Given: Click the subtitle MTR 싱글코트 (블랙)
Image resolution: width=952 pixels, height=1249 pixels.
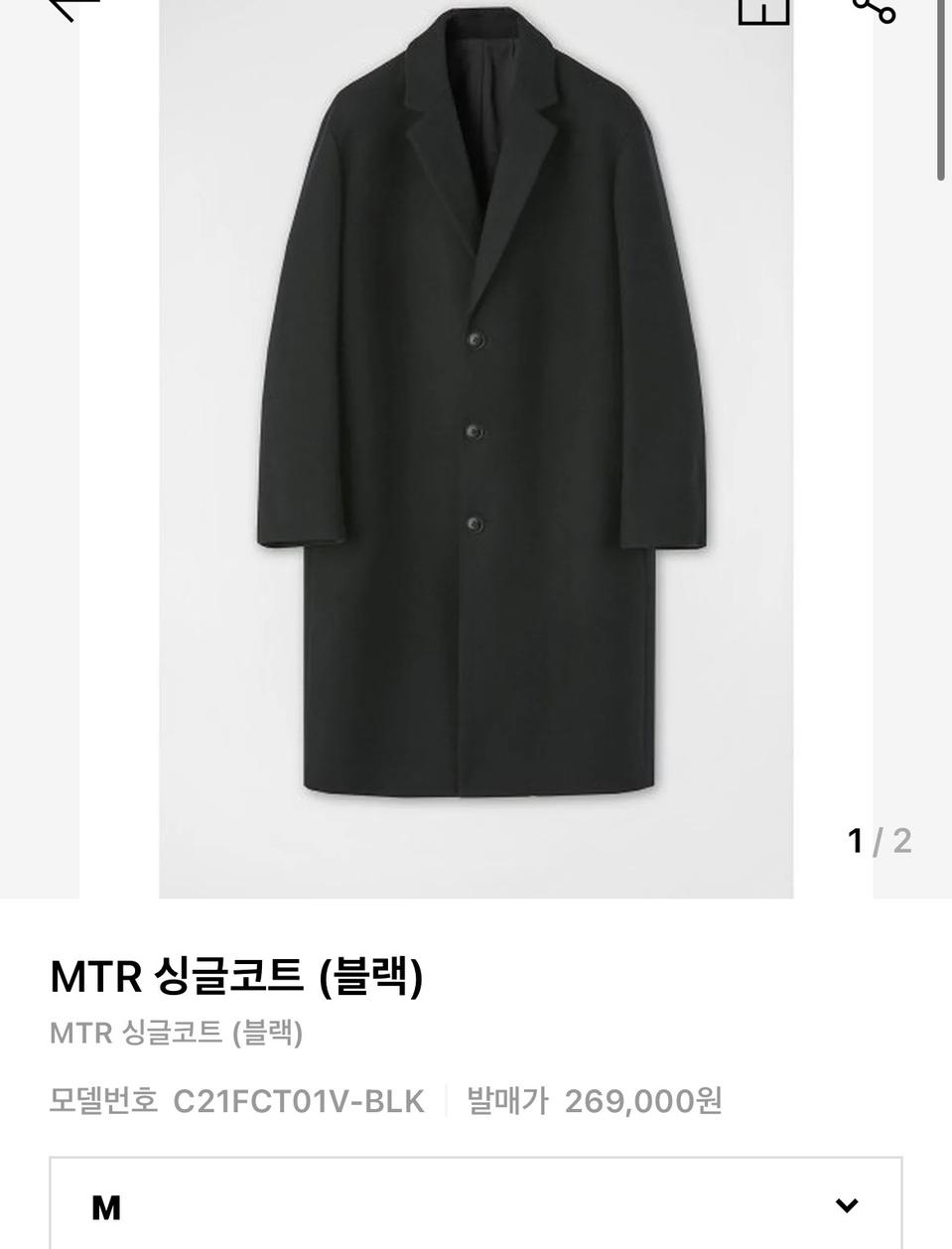Looking at the screenshot, I should [177, 1033].
